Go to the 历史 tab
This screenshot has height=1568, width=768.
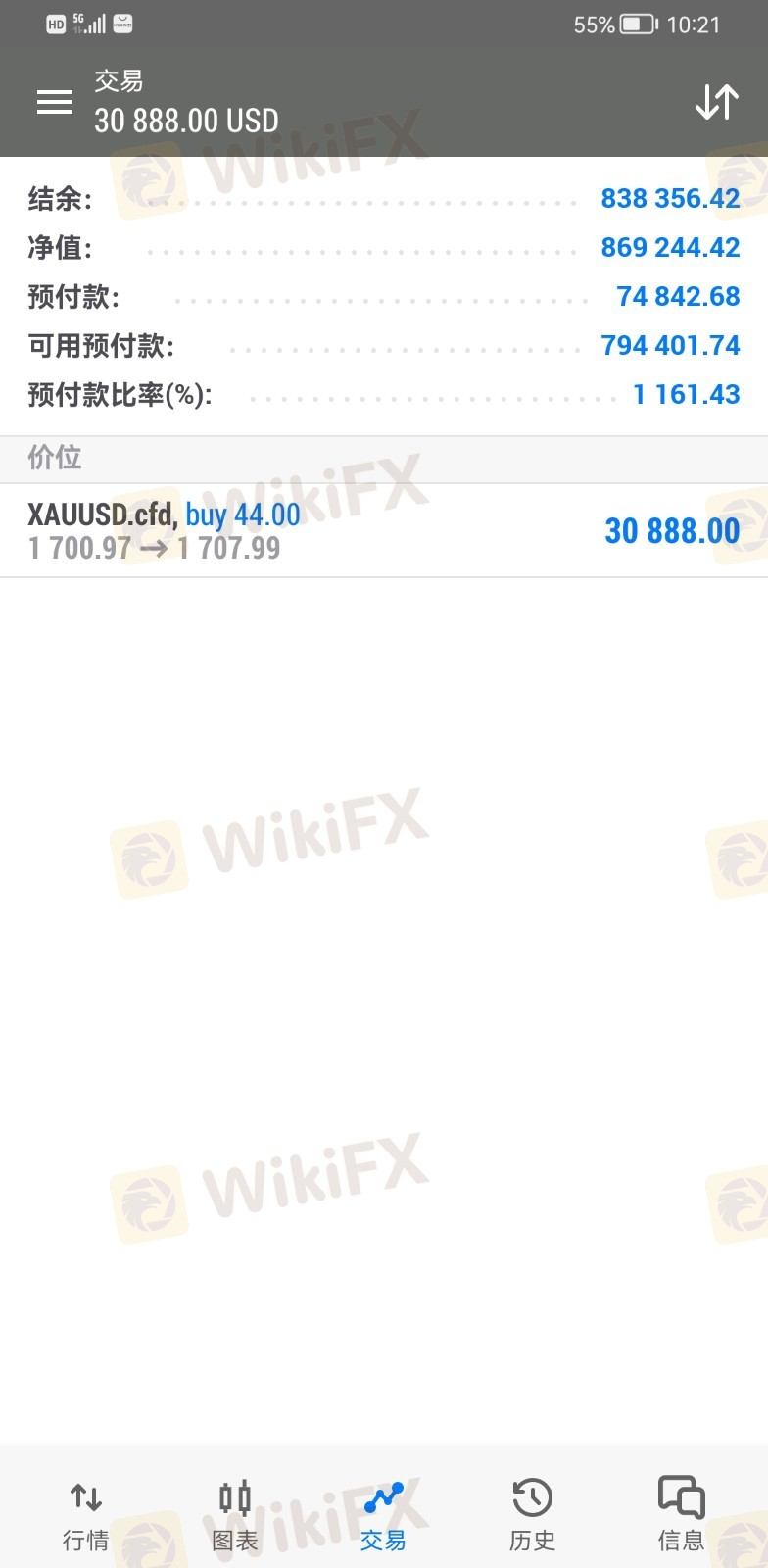click(x=532, y=1515)
